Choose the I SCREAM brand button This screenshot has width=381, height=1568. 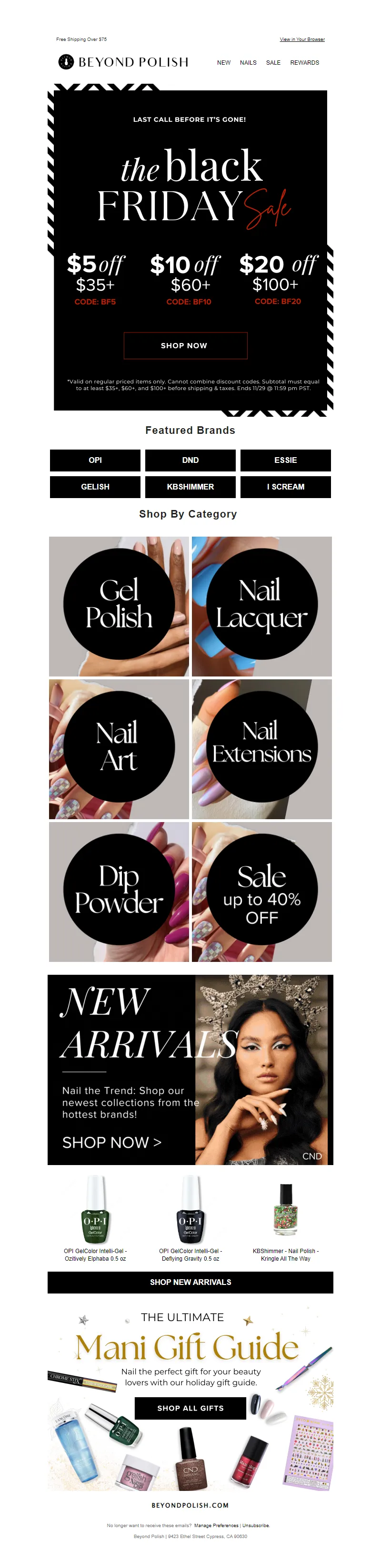(x=285, y=487)
